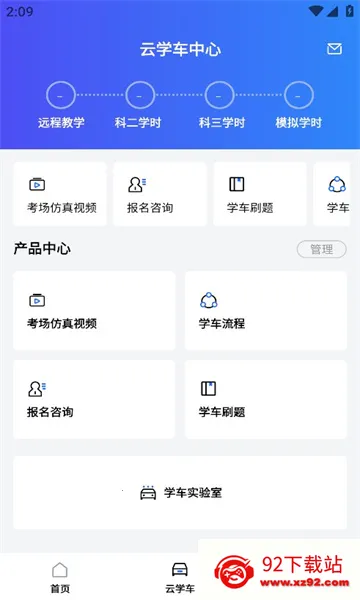
Task: Enter 学车实验室
Action: (180, 492)
